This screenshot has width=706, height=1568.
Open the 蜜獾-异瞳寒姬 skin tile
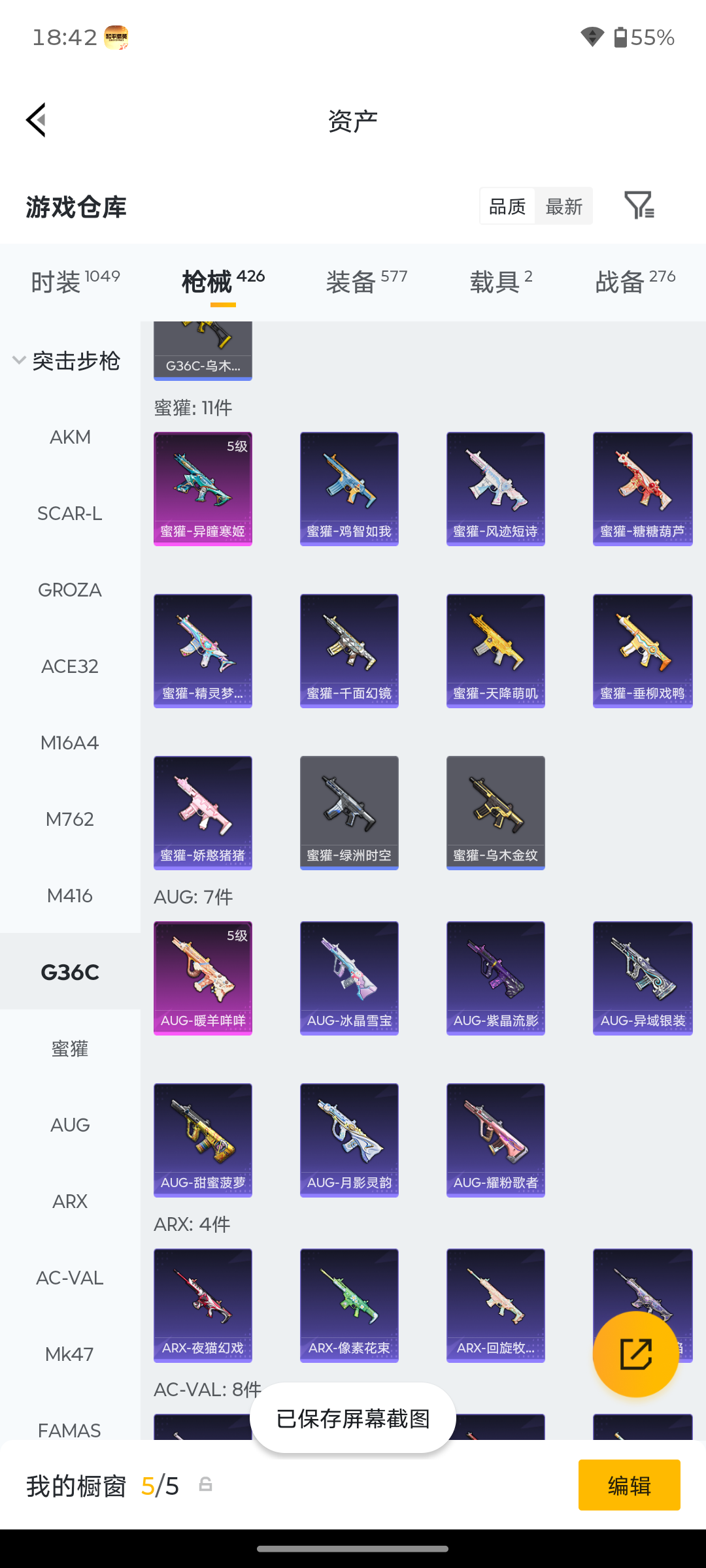click(203, 489)
